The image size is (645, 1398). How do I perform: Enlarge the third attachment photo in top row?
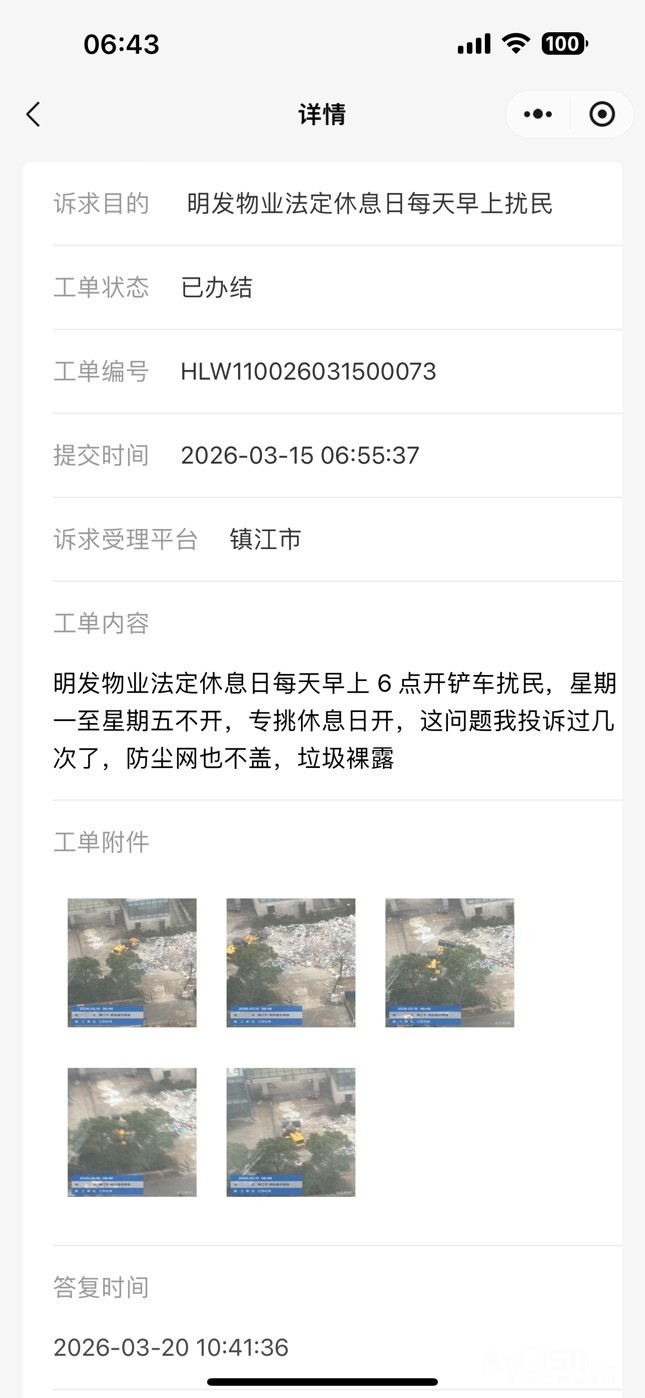point(450,963)
